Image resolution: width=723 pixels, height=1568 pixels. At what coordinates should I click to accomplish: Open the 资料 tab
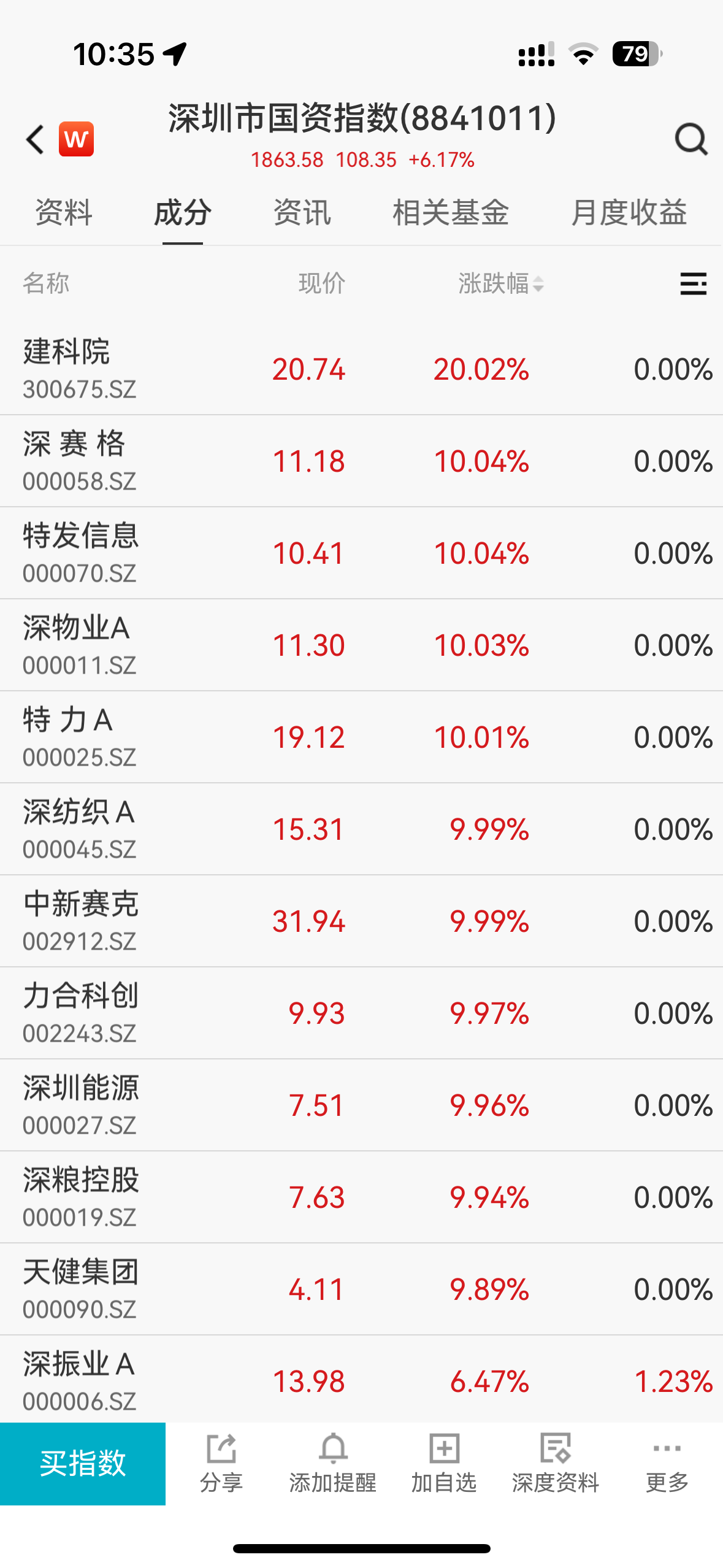click(x=64, y=213)
